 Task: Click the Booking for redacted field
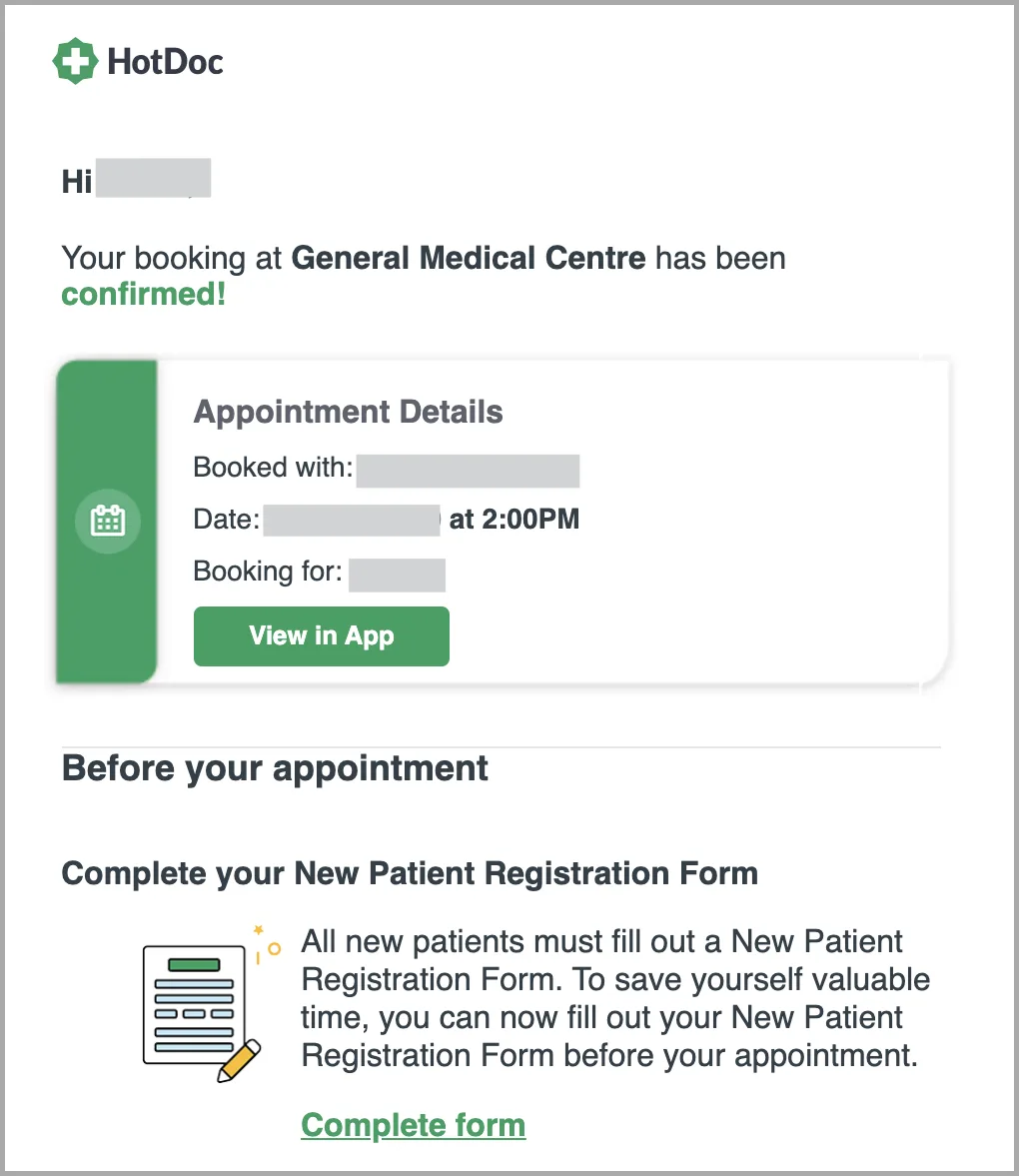[x=397, y=574]
